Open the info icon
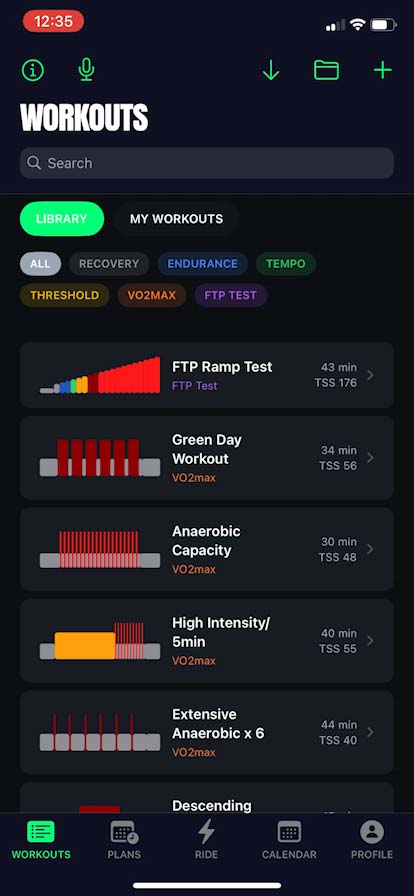 pyautogui.click(x=33, y=70)
